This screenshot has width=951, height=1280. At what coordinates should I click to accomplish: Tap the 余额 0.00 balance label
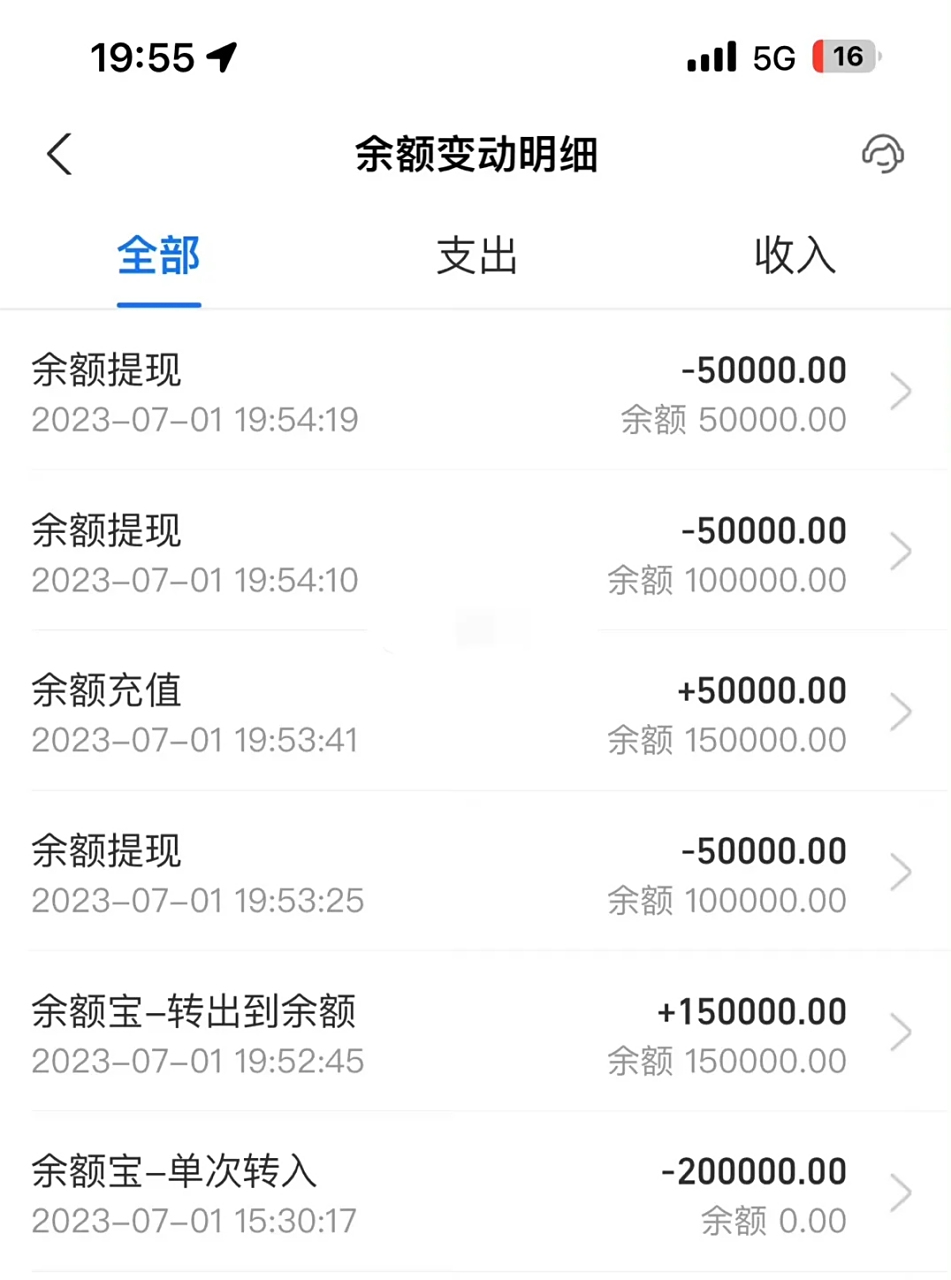775,1221
